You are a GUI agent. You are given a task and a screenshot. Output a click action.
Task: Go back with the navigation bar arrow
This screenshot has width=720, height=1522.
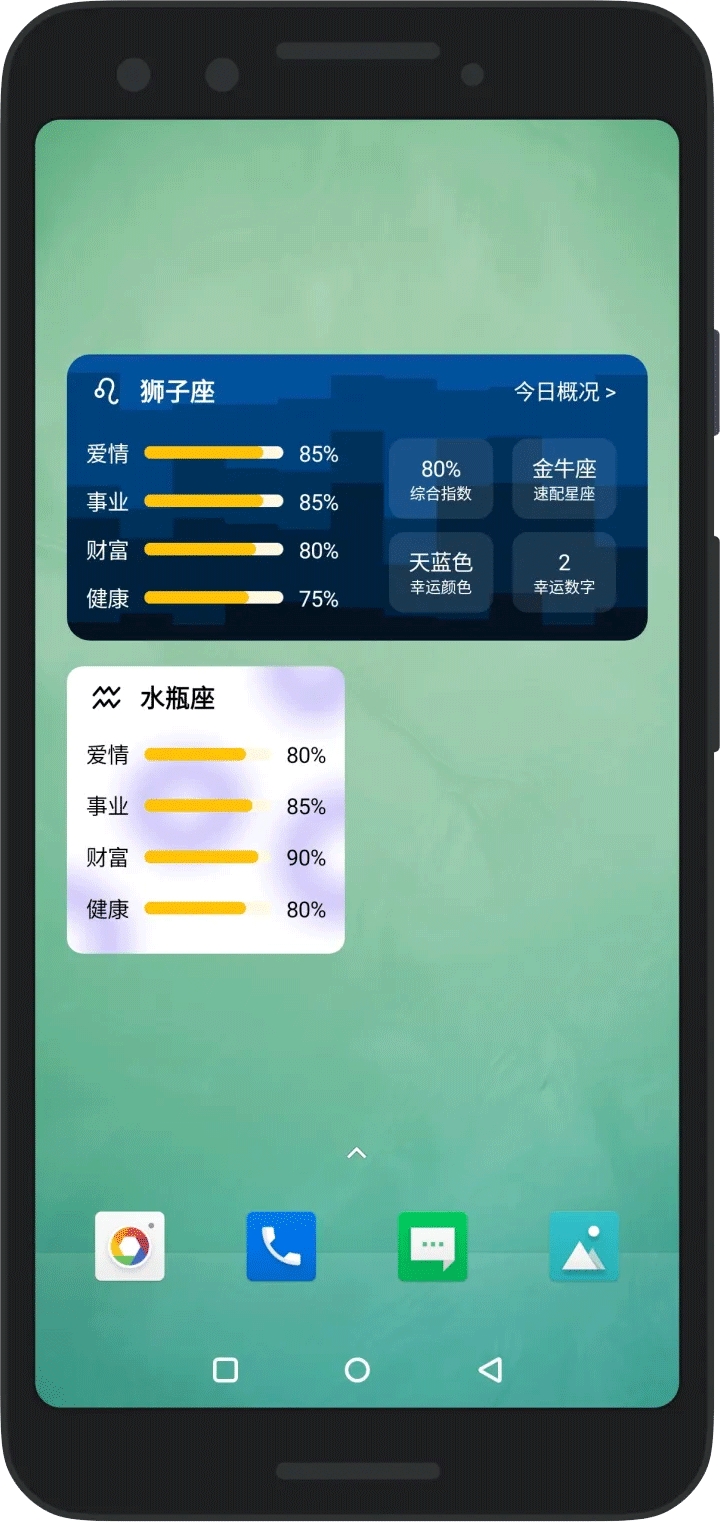(490, 1370)
